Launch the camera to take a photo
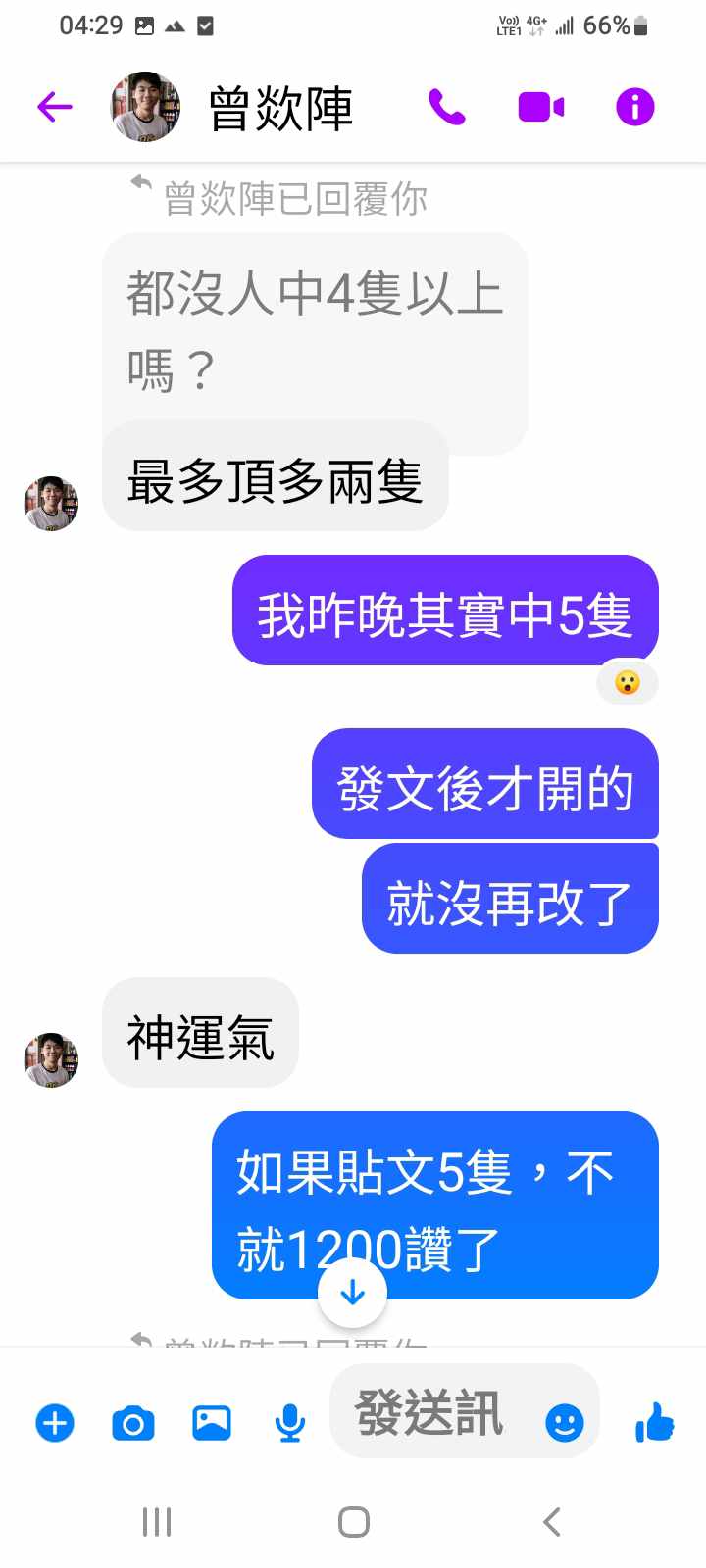 click(x=133, y=1422)
